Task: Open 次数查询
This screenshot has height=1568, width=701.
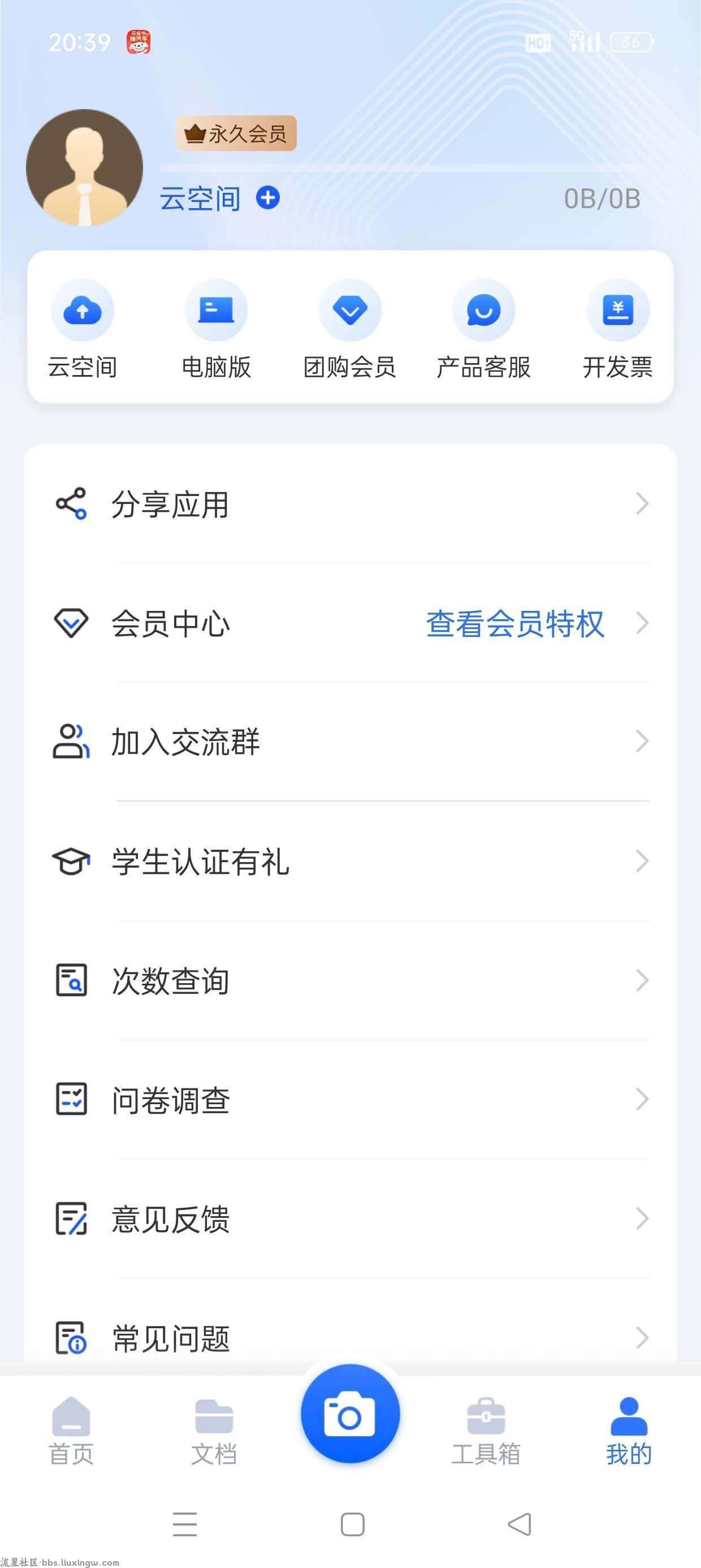Action: click(350, 981)
